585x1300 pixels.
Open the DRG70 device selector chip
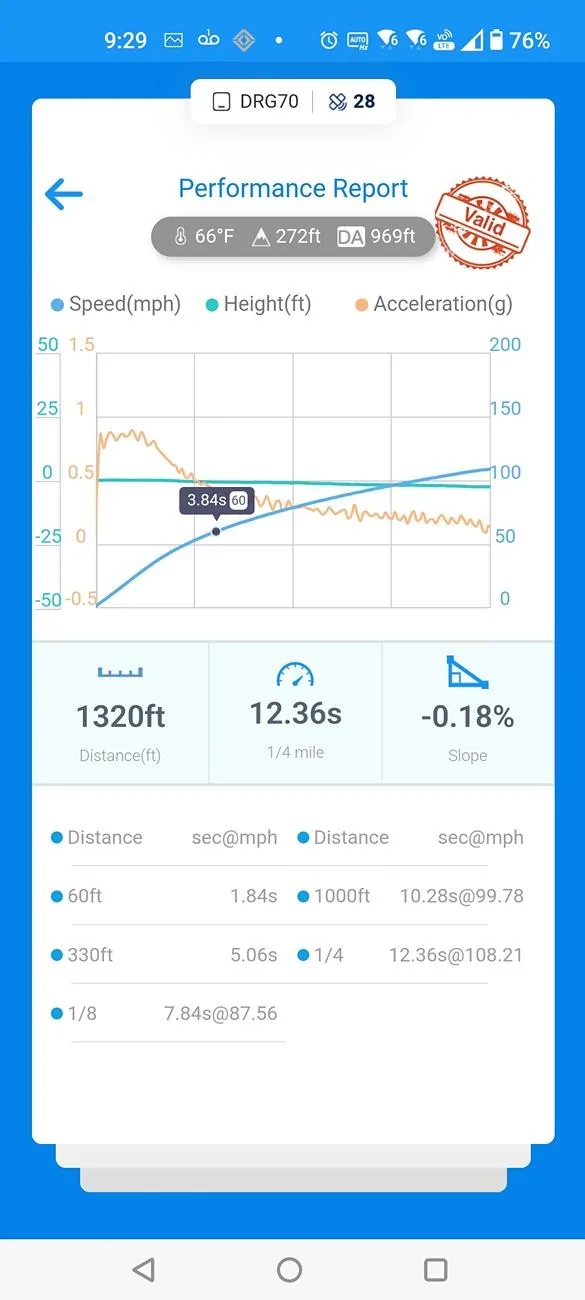point(256,101)
